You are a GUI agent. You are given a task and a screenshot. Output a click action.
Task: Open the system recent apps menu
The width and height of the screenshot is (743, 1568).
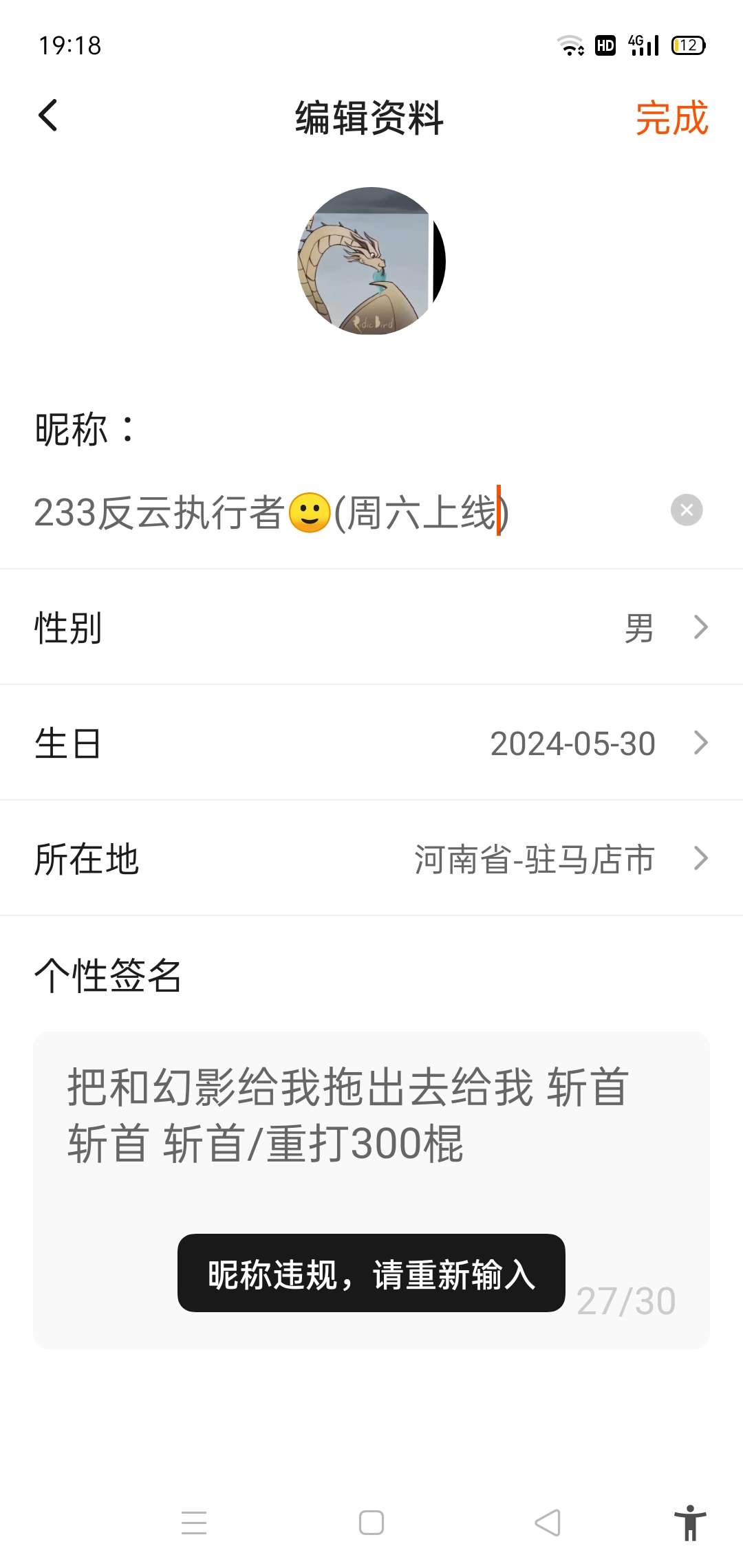click(x=194, y=1523)
